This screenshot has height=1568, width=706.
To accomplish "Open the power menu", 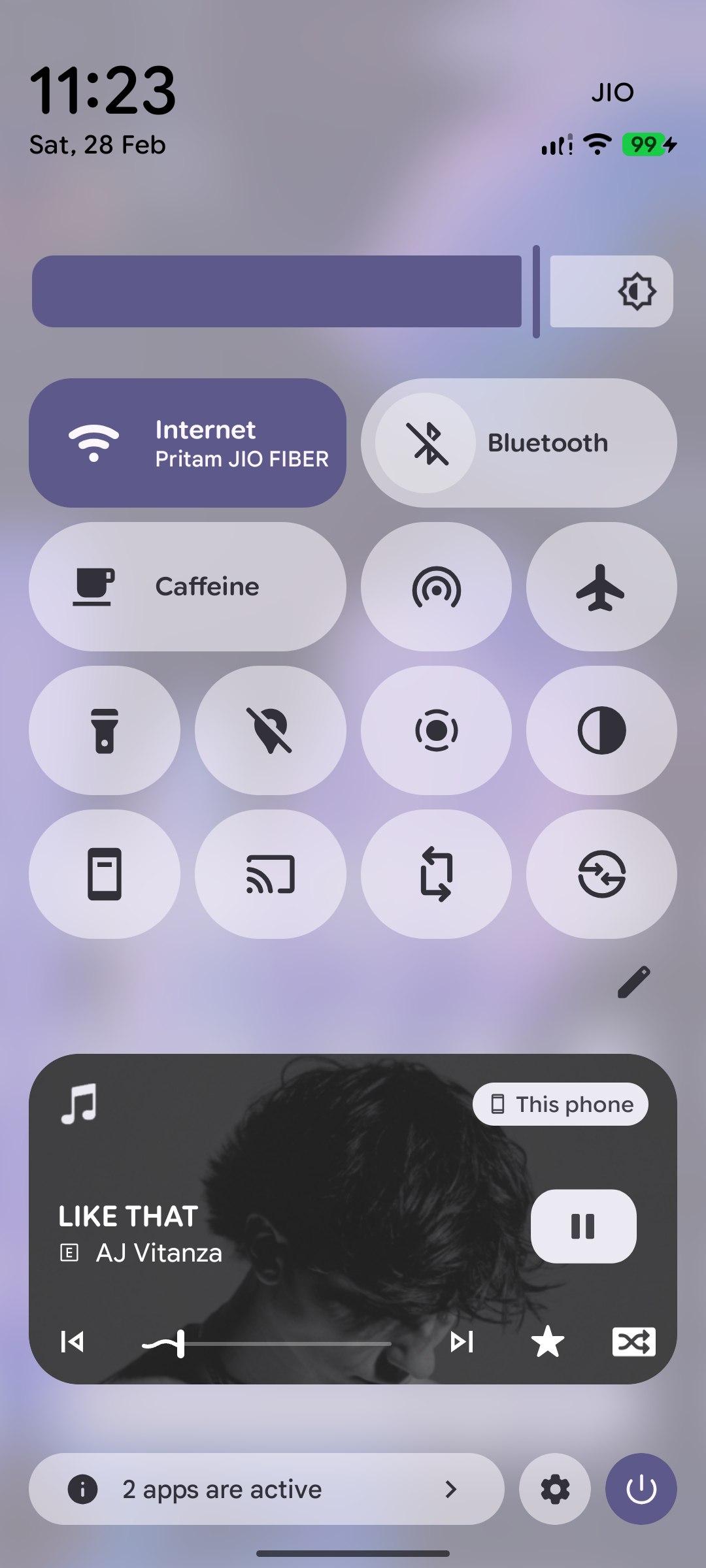I will 641,1489.
